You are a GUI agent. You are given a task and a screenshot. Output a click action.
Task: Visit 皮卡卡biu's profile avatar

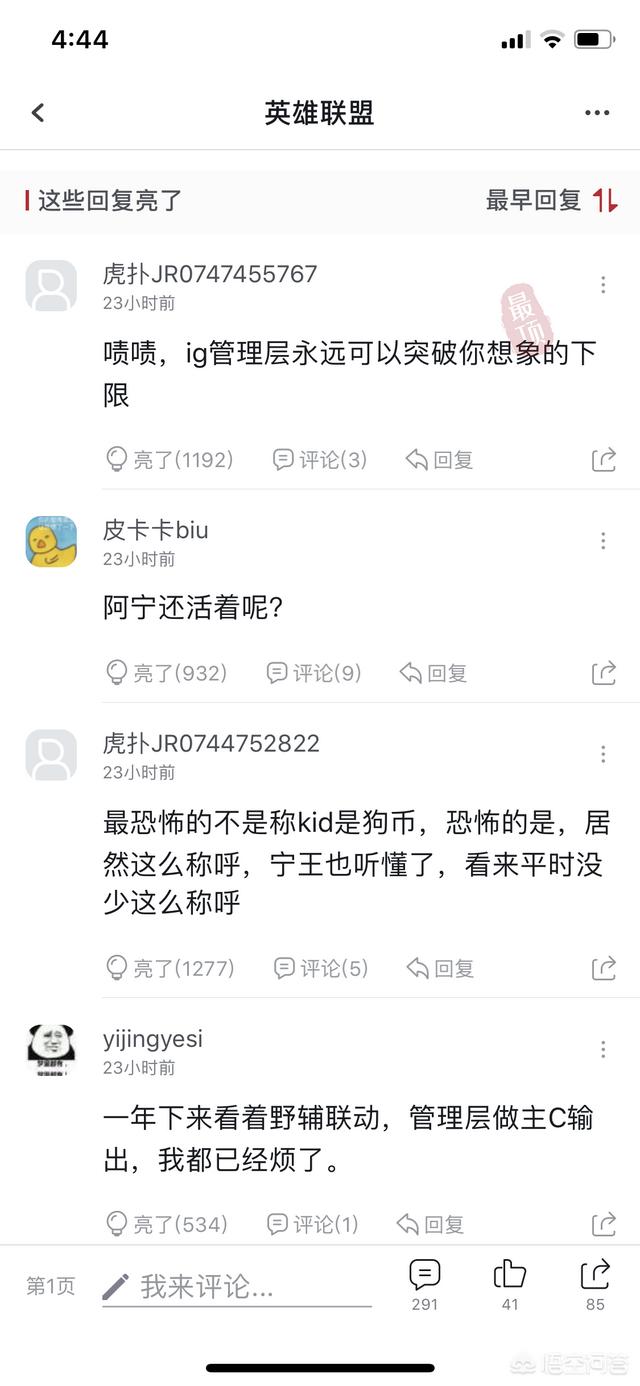[51, 541]
